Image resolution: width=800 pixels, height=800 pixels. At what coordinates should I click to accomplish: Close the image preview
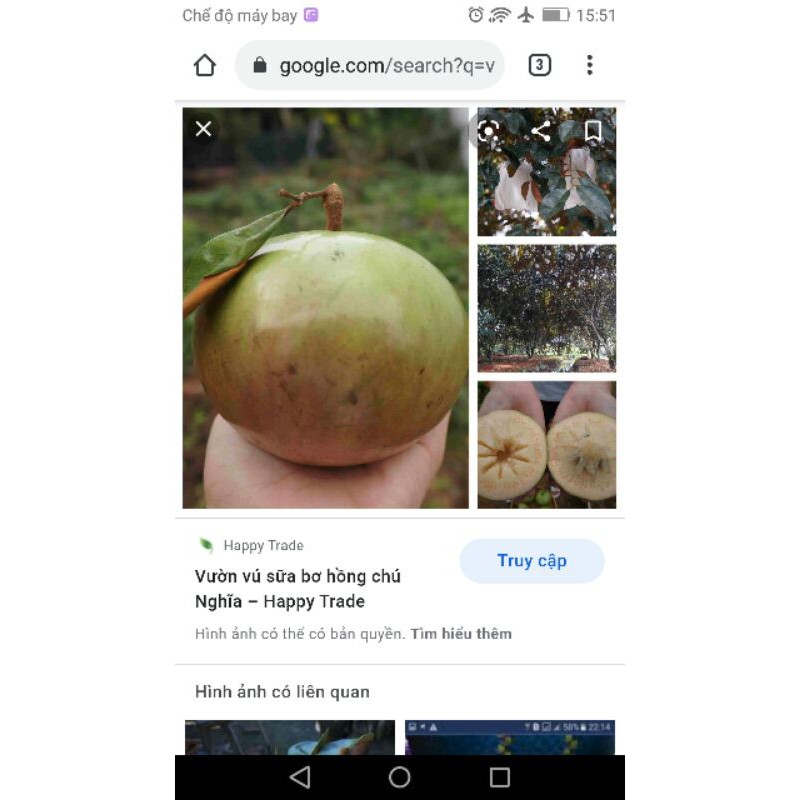pyautogui.click(x=203, y=129)
